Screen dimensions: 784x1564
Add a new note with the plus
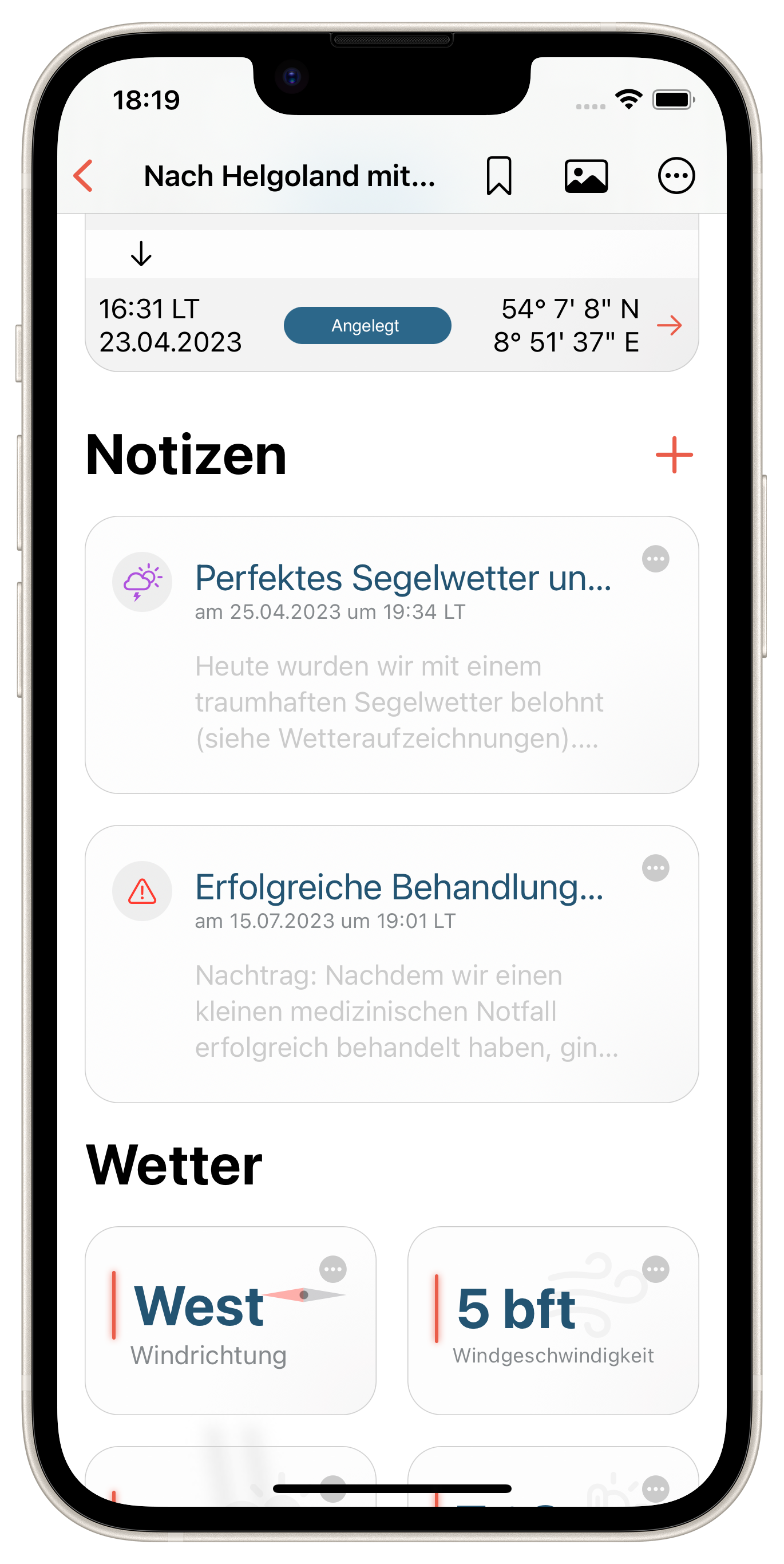674,455
